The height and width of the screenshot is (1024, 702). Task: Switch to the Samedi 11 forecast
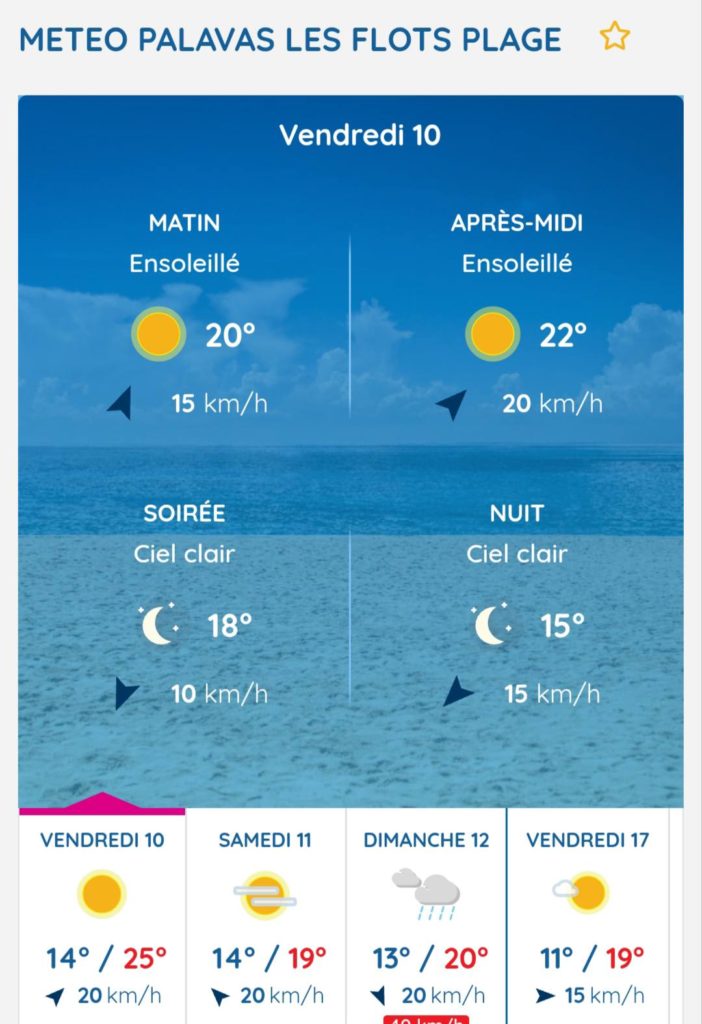click(x=266, y=915)
